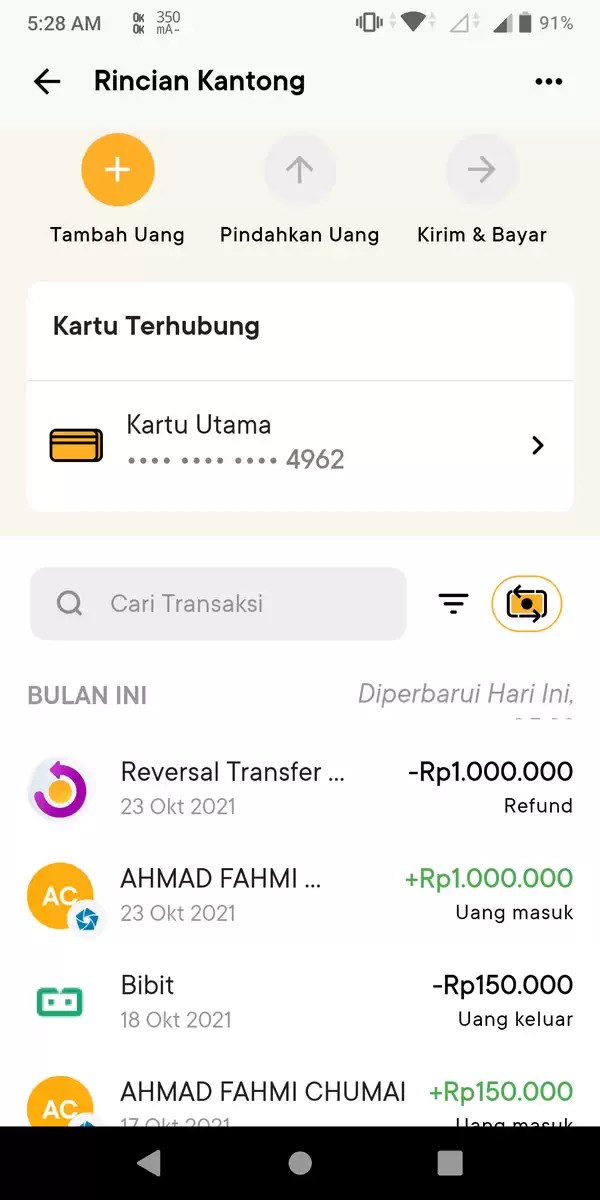Choose Kirim & Bayar
The height and width of the screenshot is (1200, 600).
[x=482, y=170]
